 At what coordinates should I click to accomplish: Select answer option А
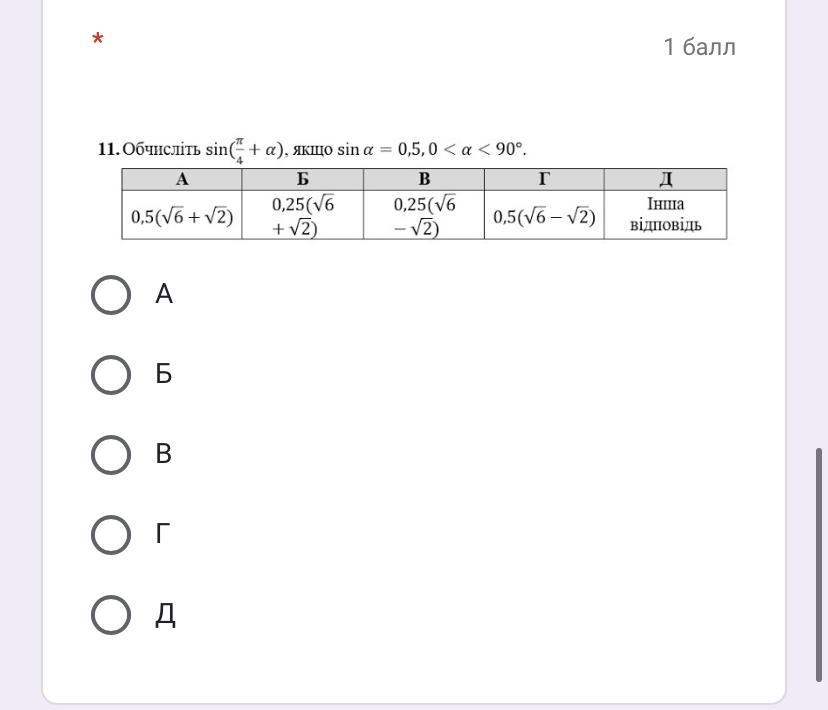(111, 295)
